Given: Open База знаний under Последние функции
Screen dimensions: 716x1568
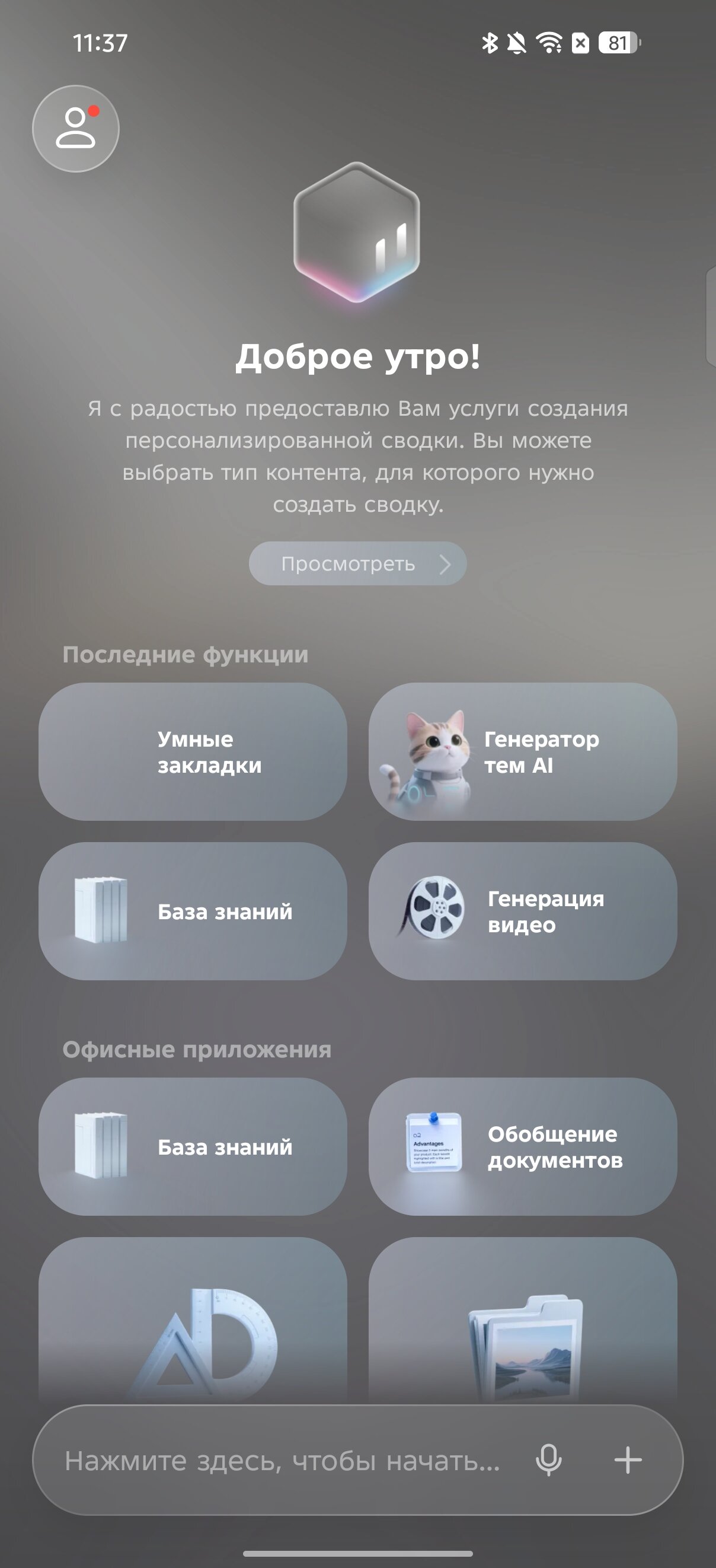Looking at the screenshot, I should (193, 912).
